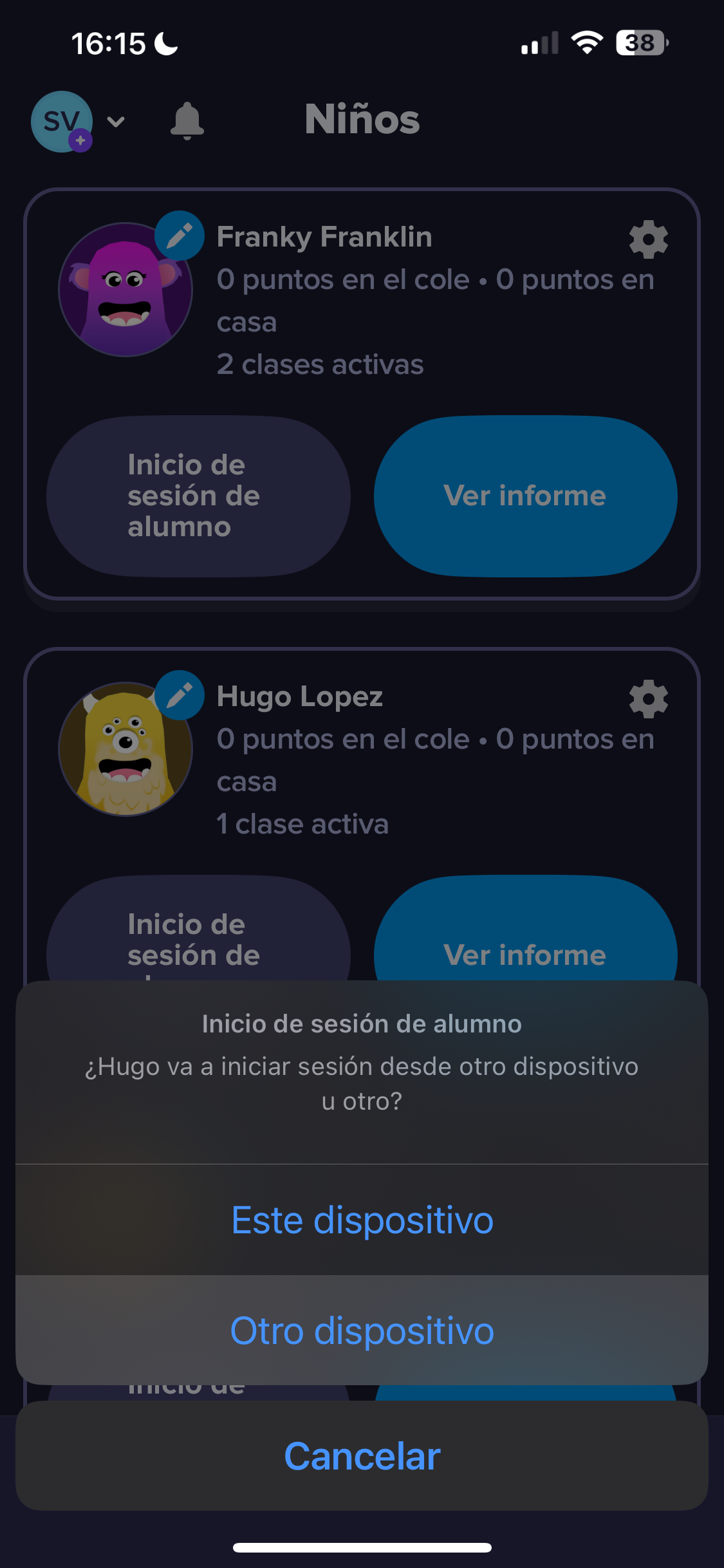Open '1 clase activa' under Hugo Lopez
Viewport: 724px width, 1568px height.
click(x=302, y=824)
